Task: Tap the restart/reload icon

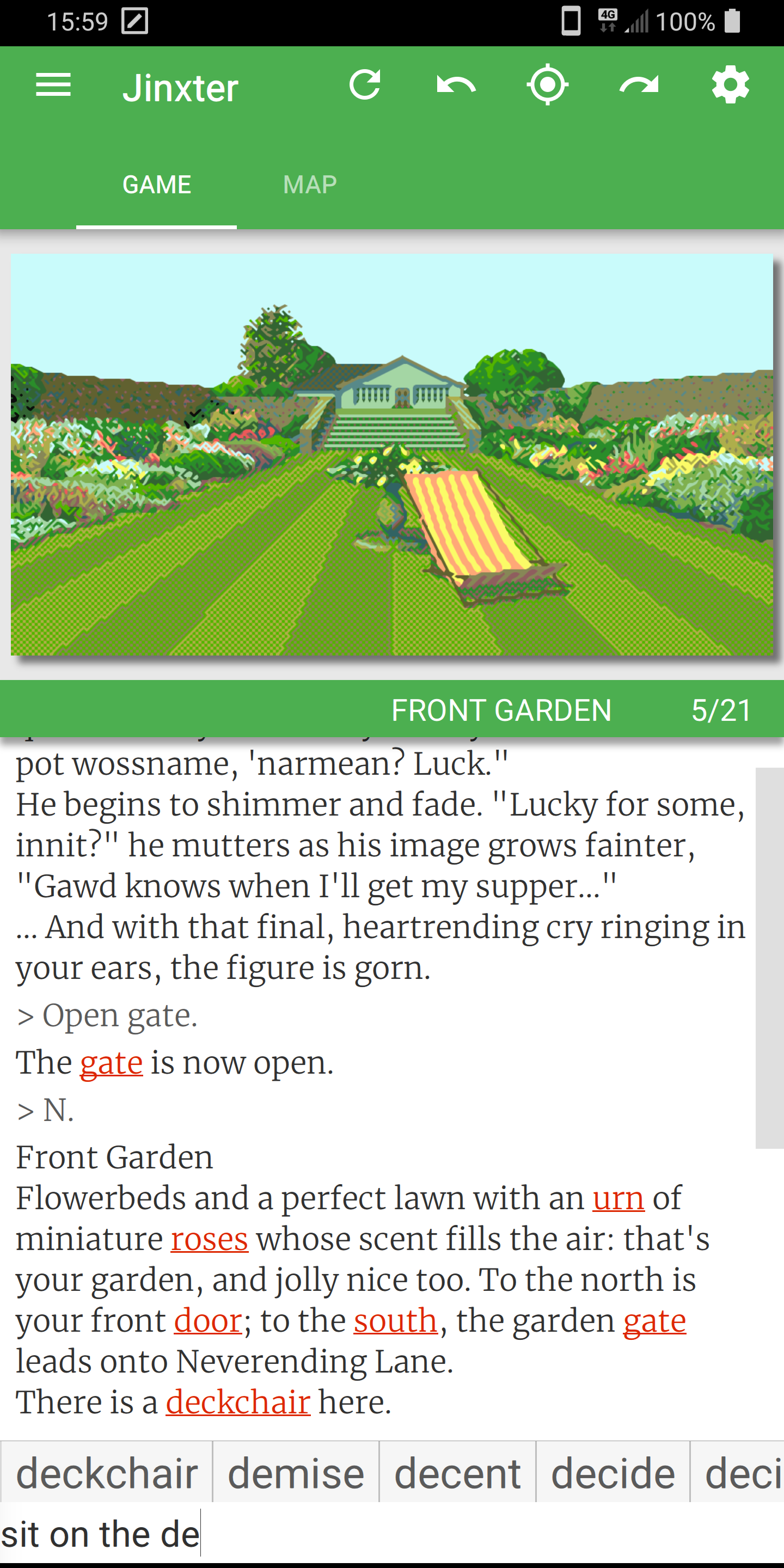Action: [x=365, y=84]
